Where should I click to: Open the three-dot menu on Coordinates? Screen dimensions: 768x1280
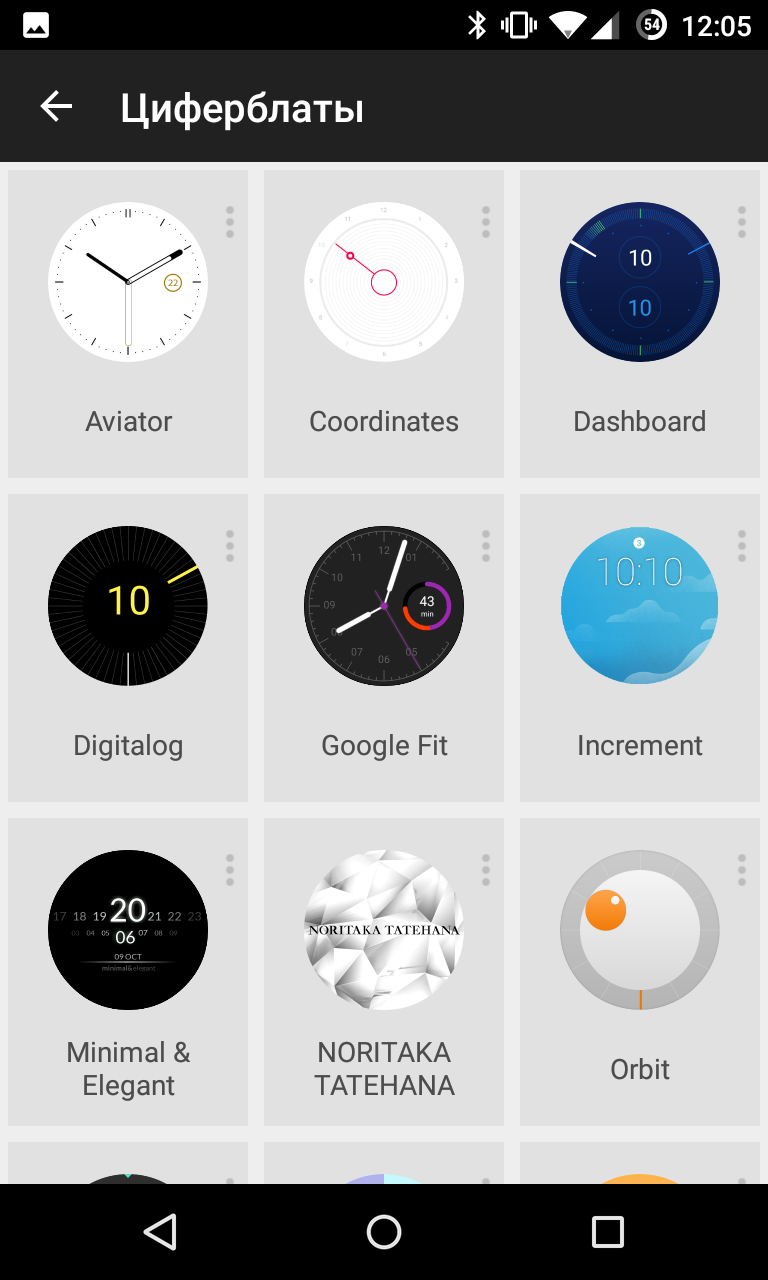486,222
